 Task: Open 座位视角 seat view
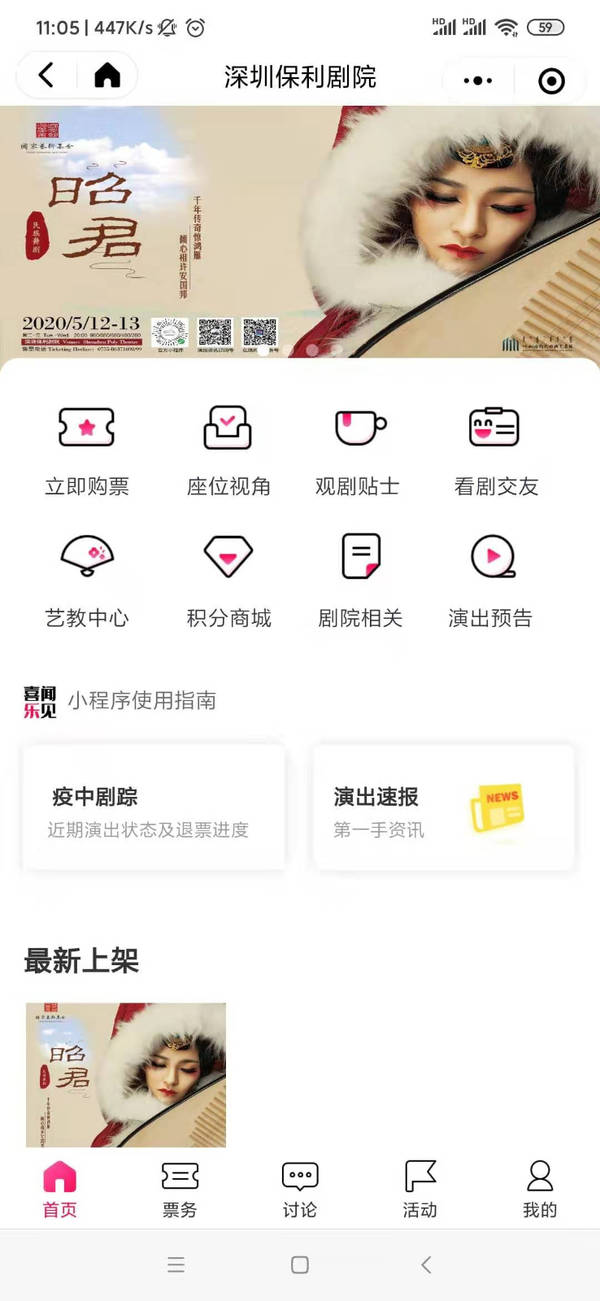click(x=228, y=450)
